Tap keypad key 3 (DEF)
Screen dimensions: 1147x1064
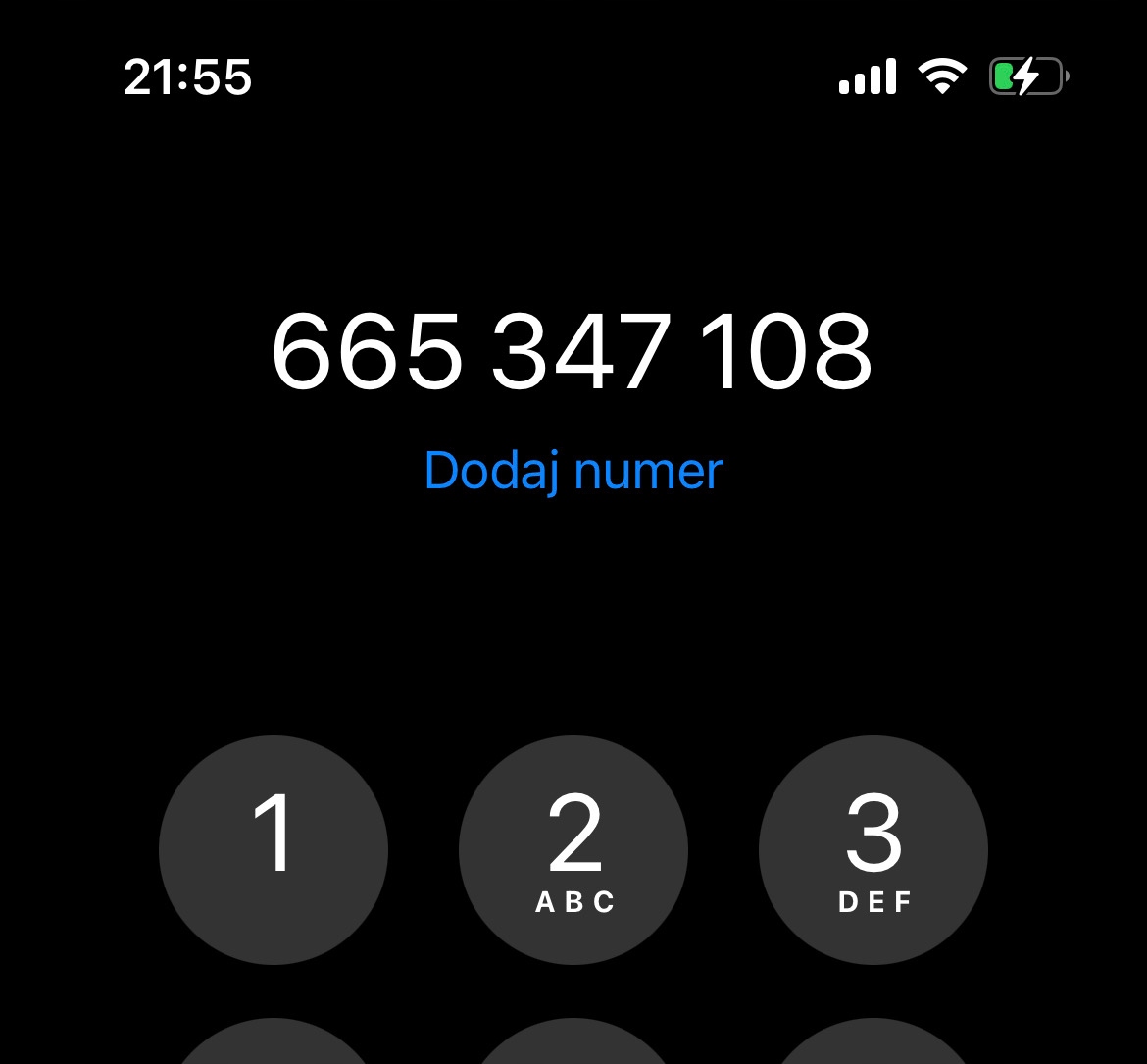pos(873,850)
